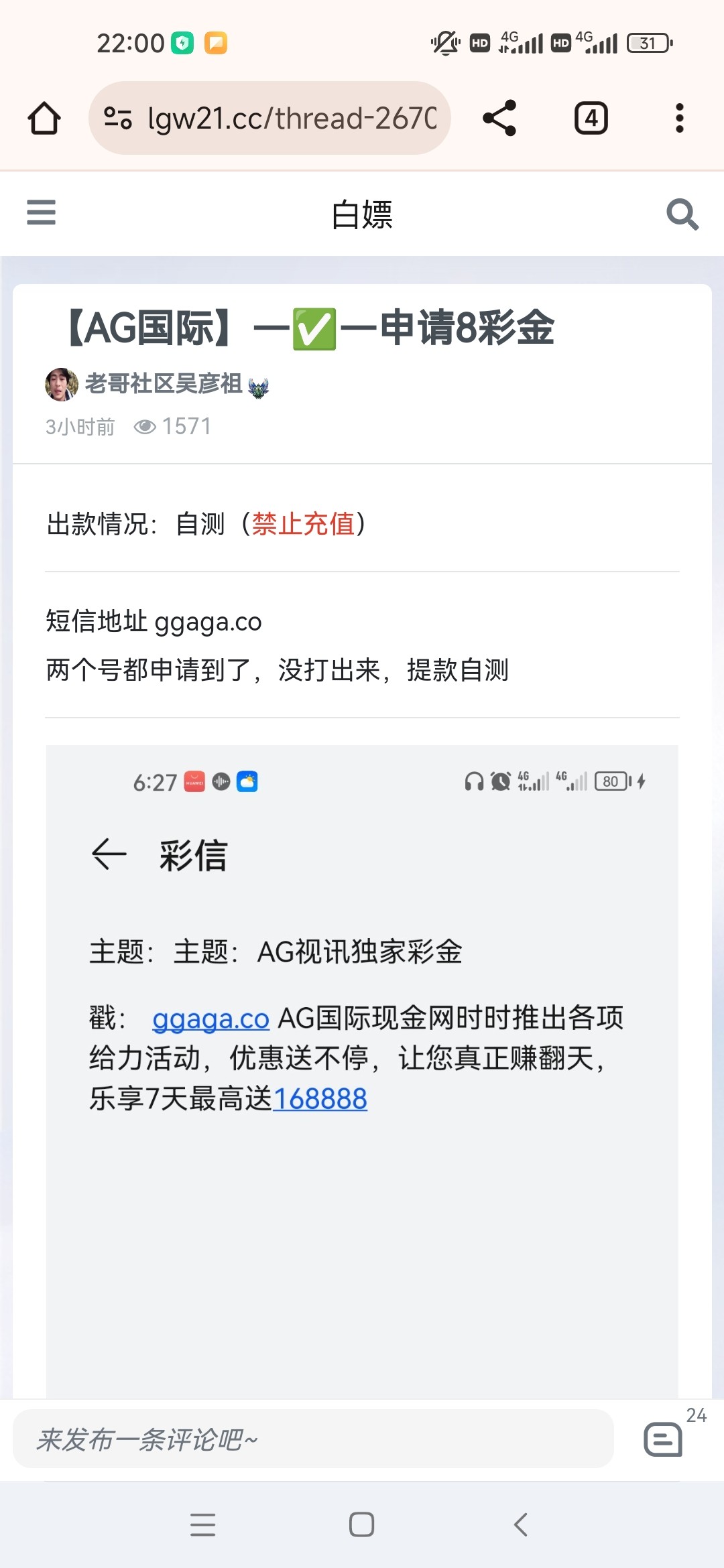Open the embedded 彩信 screenshot image
Viewport: 724px width, 1568px height.
point(362,1072)
